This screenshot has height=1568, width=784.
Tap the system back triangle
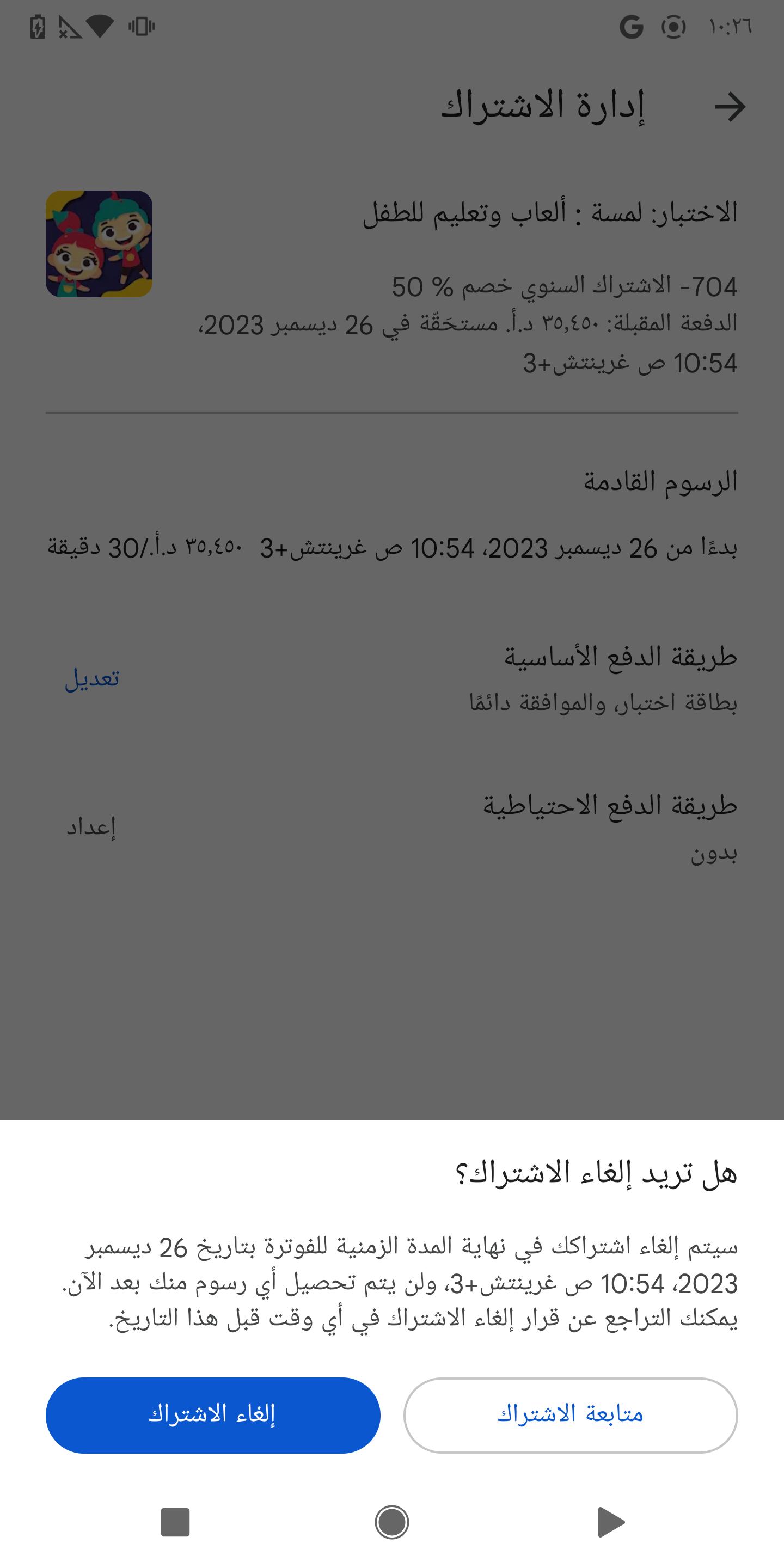pyautogui.click(x=610, y=1522)
